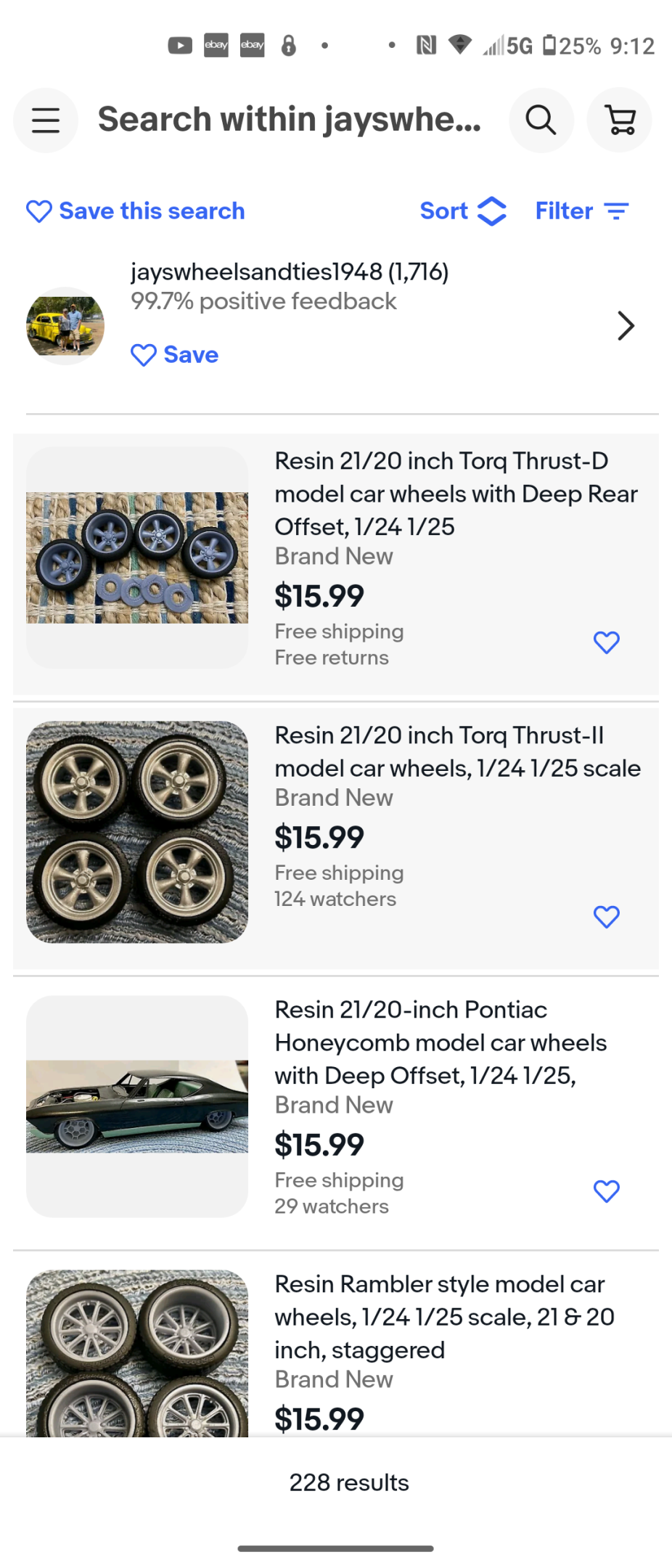
Task: Open the Rambler style wheels listing
Action: click(444, 1317)
